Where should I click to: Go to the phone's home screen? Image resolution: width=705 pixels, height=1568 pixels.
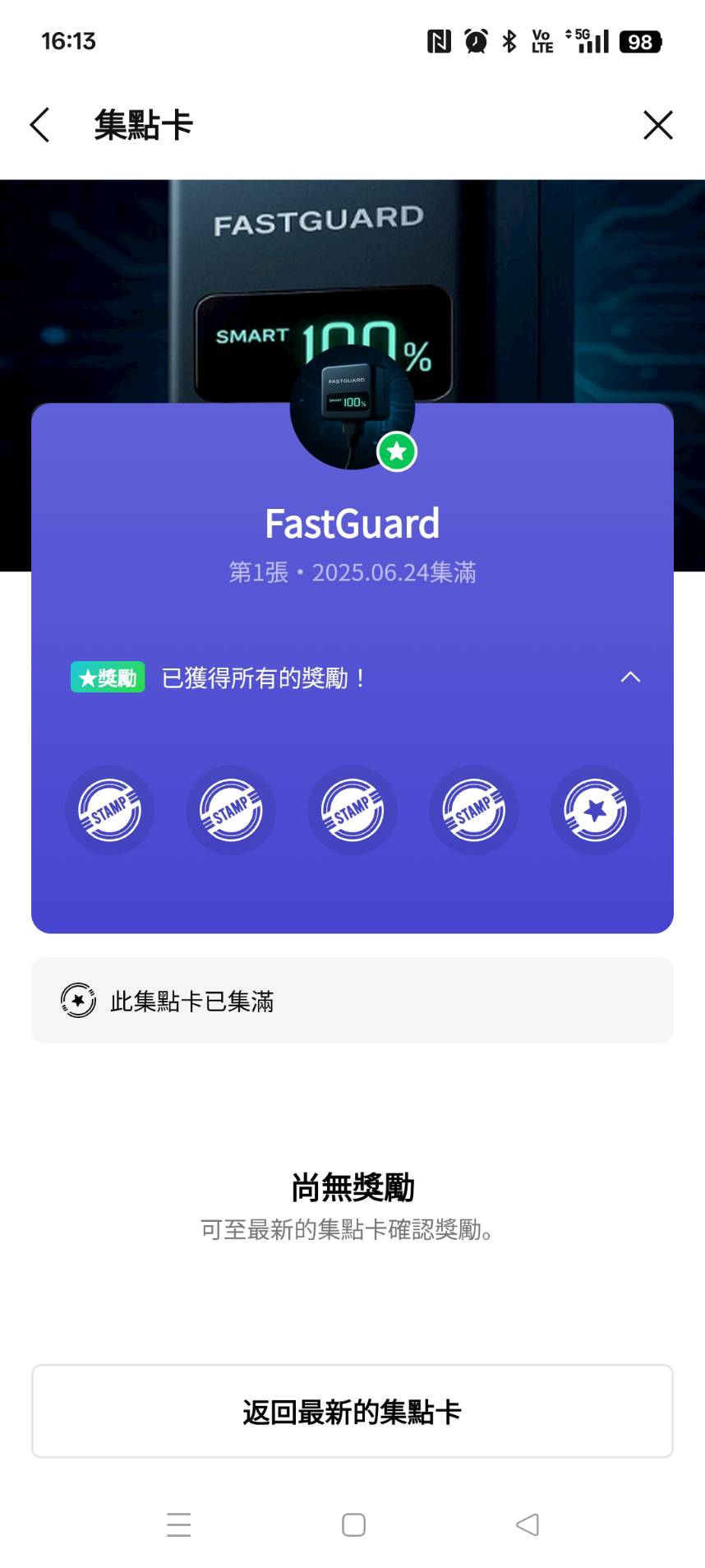353,1524
